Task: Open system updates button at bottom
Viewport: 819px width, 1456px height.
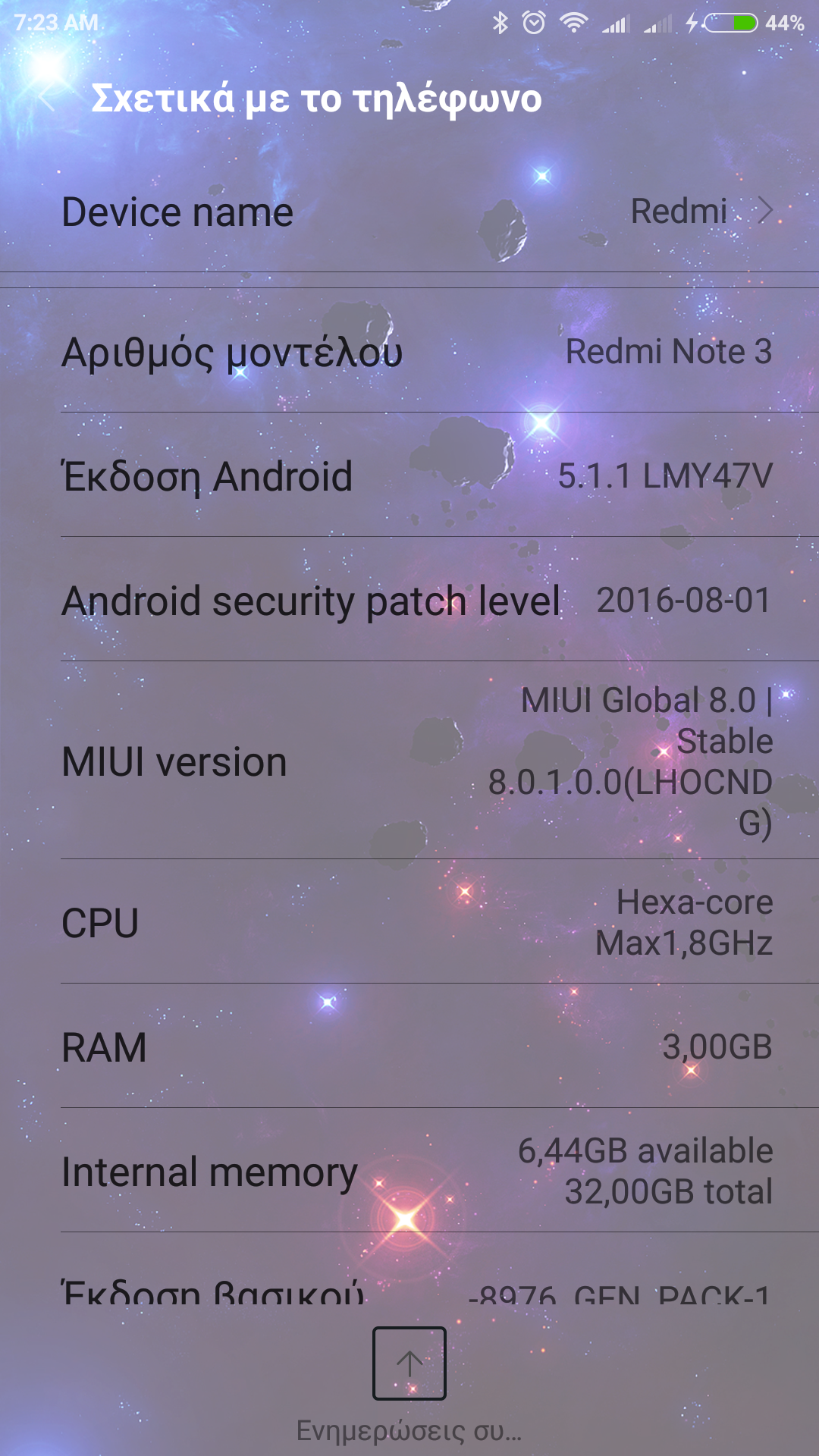Action: [x=409, y=1363]
